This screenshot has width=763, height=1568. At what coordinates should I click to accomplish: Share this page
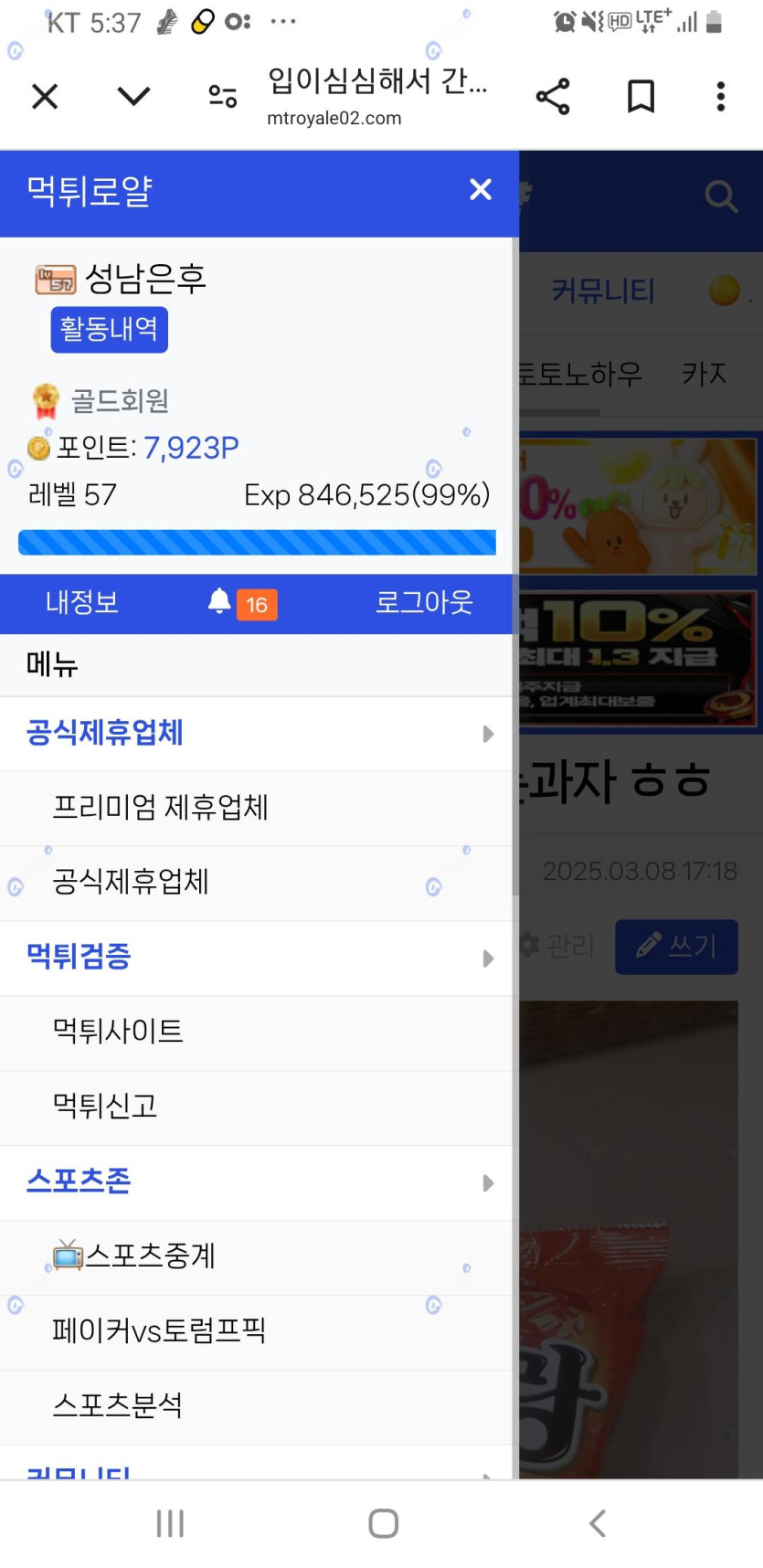[552, 96]
